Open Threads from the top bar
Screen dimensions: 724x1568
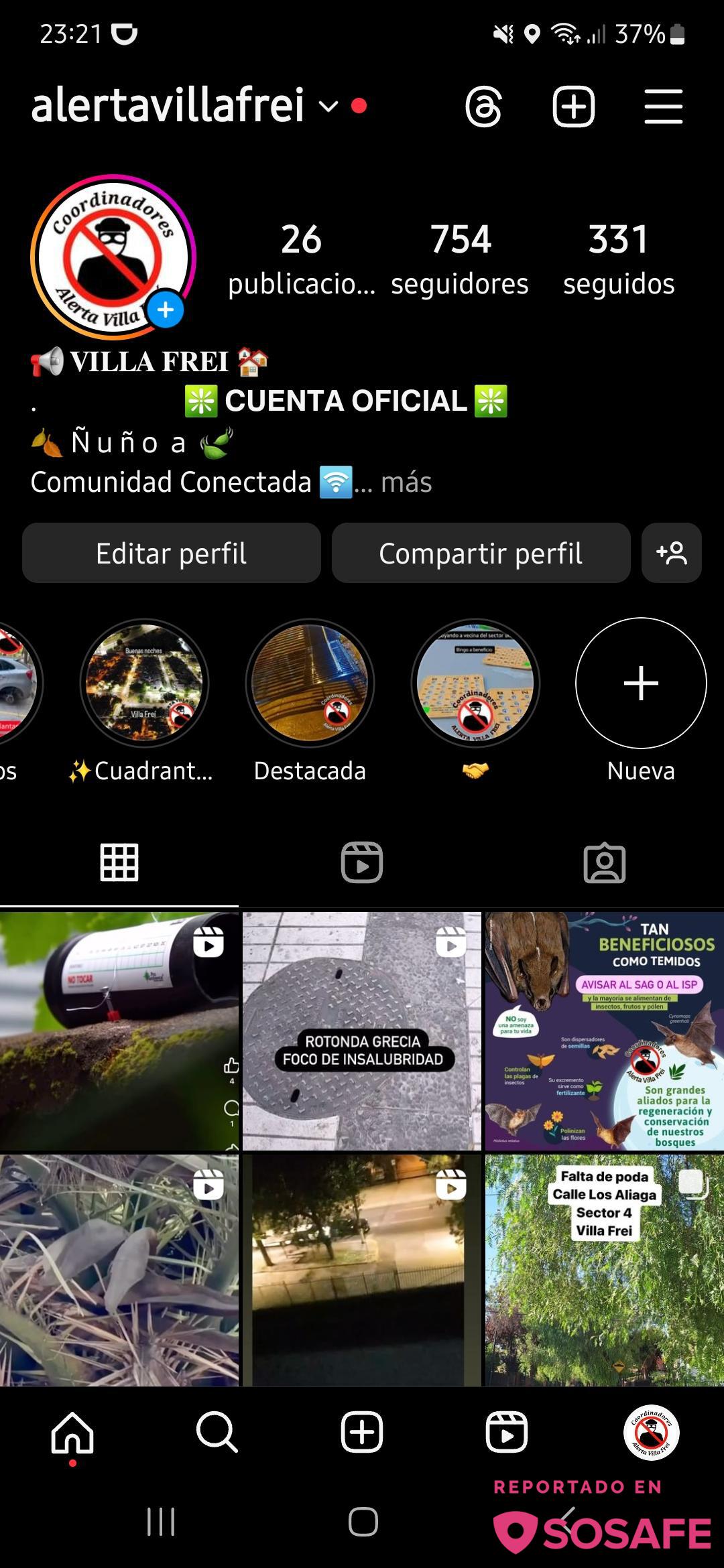tap(483, 107)
